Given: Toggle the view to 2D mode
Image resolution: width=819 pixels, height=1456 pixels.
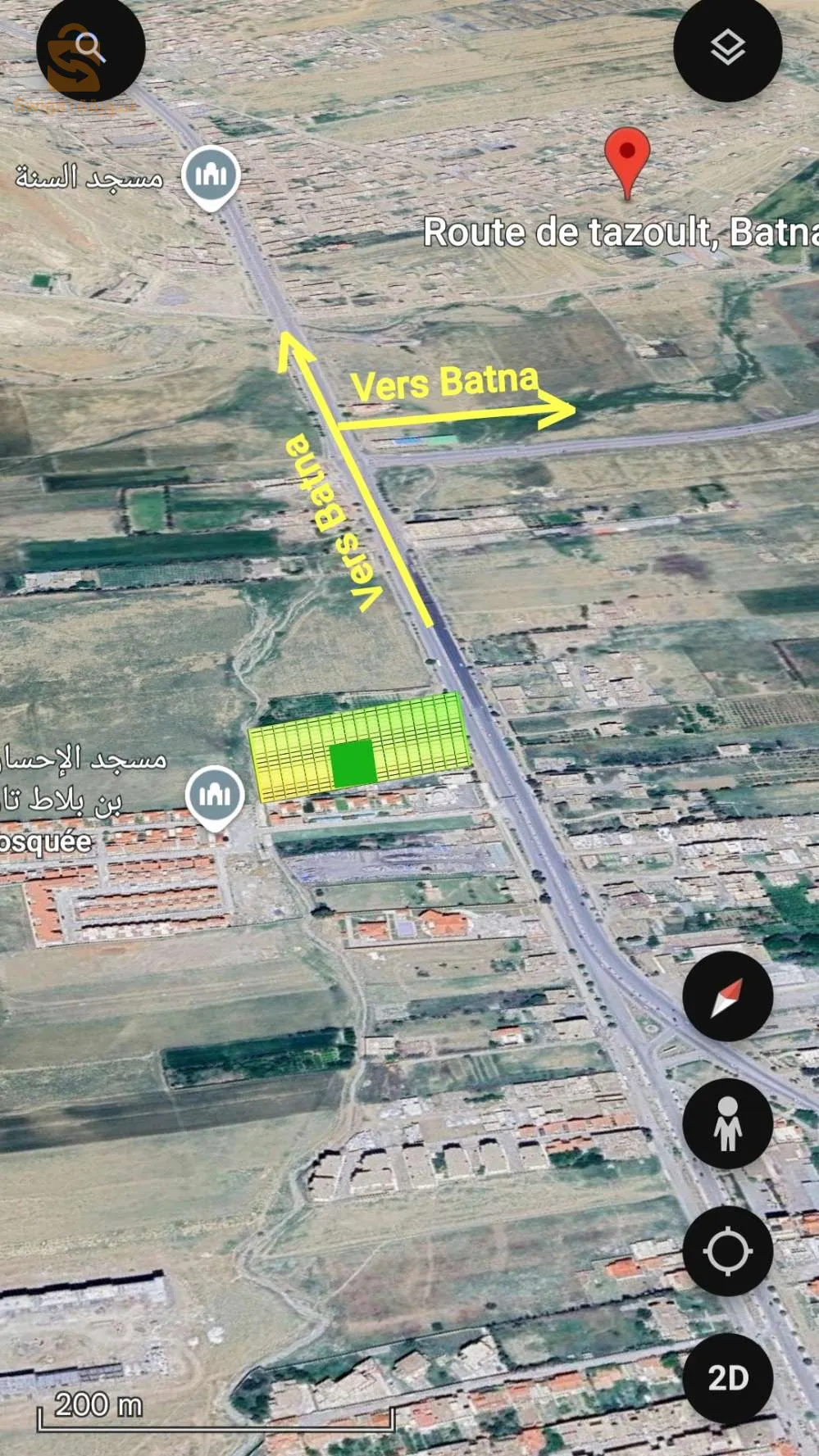Looking at the screenshot, I should (x=728, y=1376).
